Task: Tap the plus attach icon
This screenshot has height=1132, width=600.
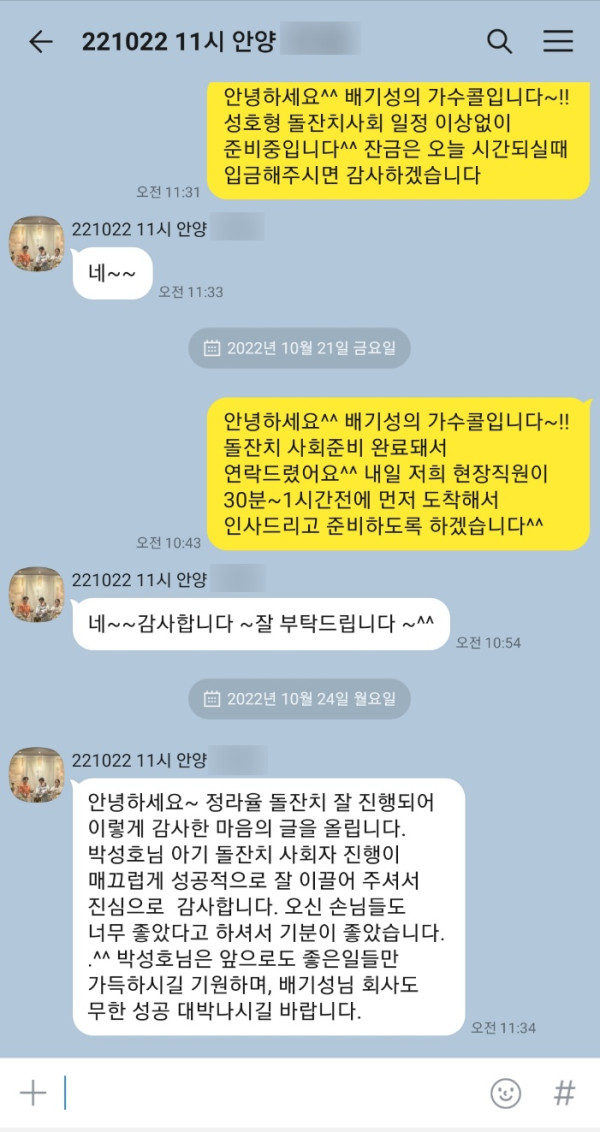Action: pyautogui.click(x=33, y=1093)
